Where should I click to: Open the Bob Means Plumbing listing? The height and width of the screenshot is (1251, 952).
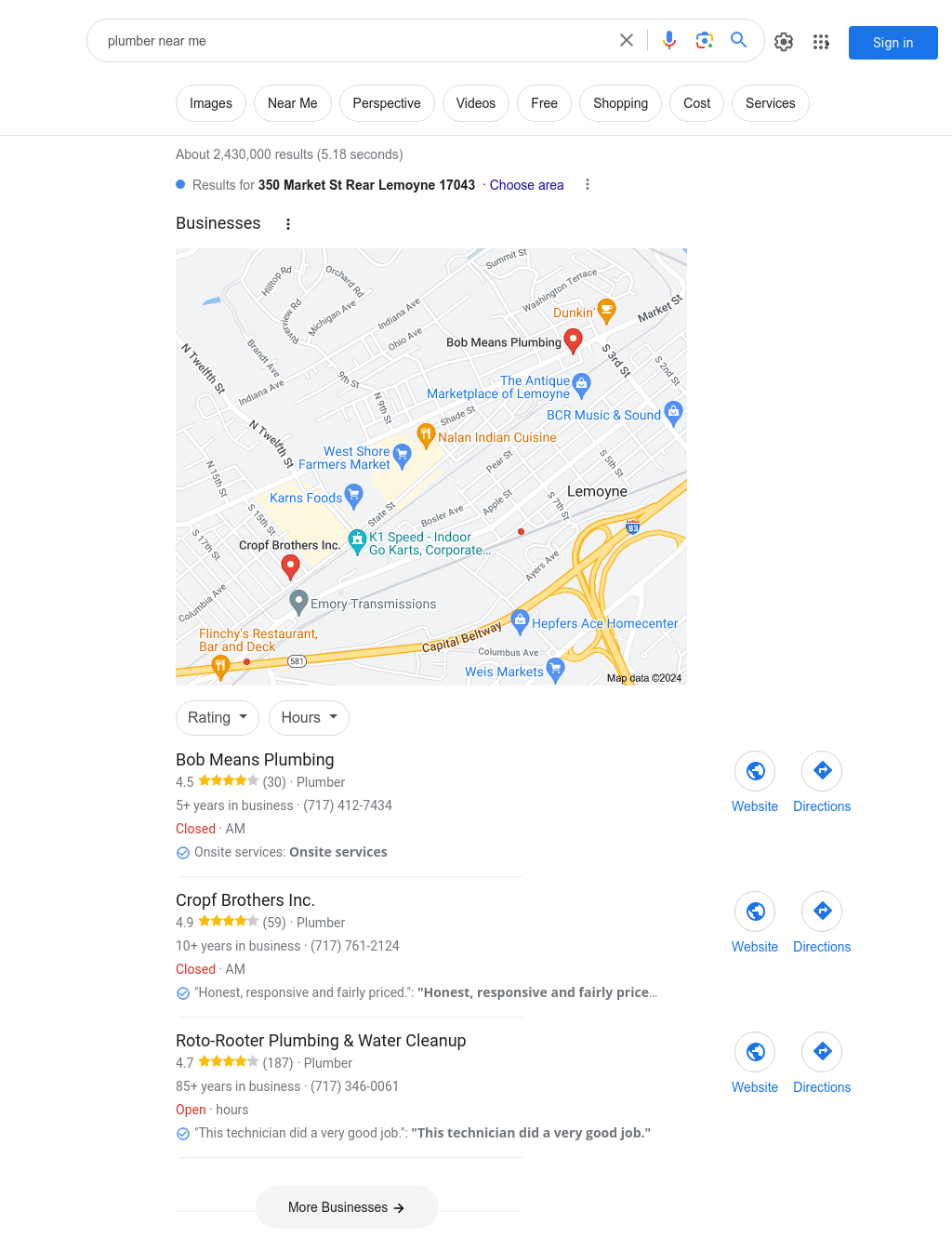point(255,760)
